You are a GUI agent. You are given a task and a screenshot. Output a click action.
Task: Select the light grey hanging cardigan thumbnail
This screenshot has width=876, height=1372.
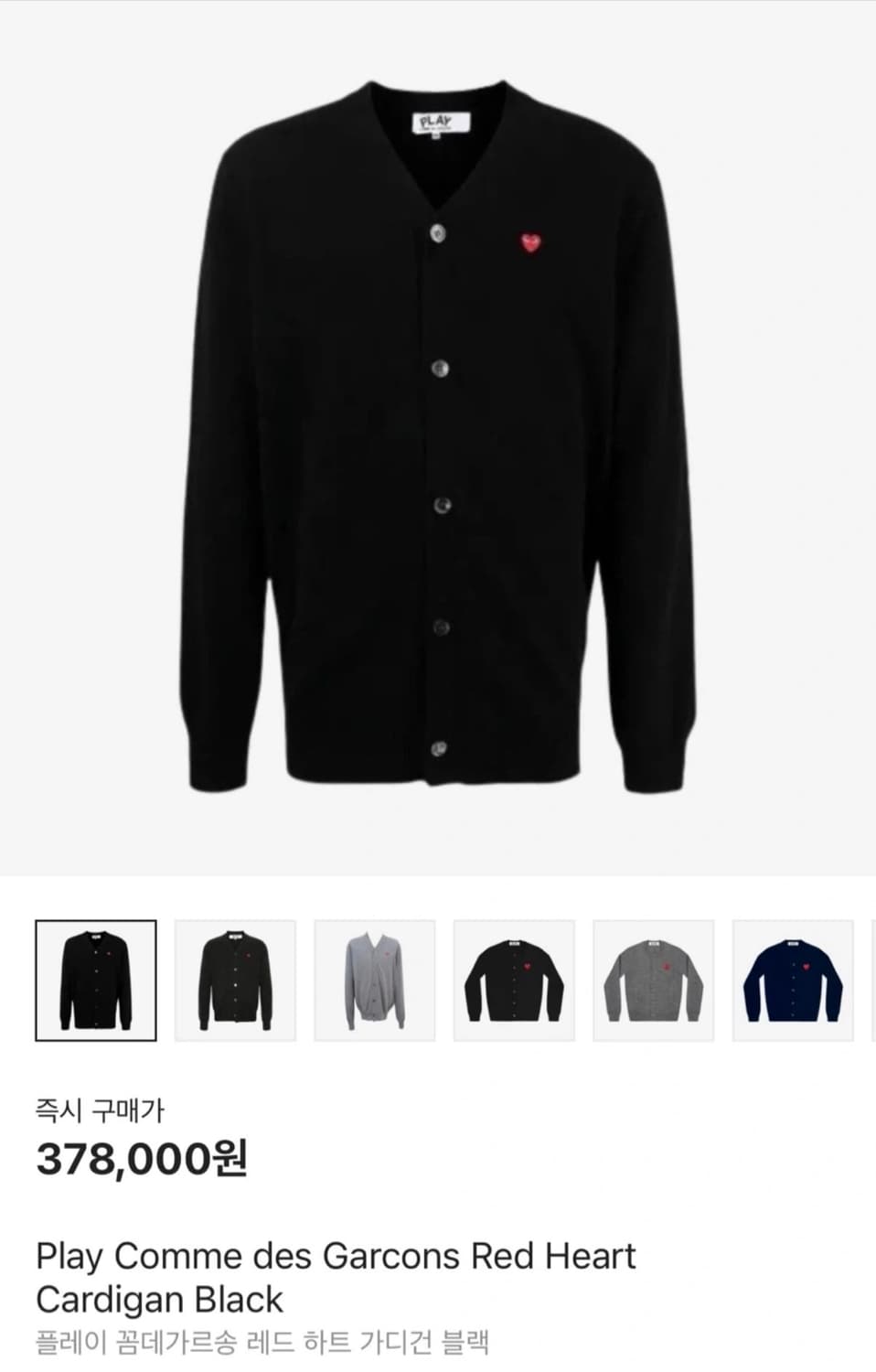point(375,981)
